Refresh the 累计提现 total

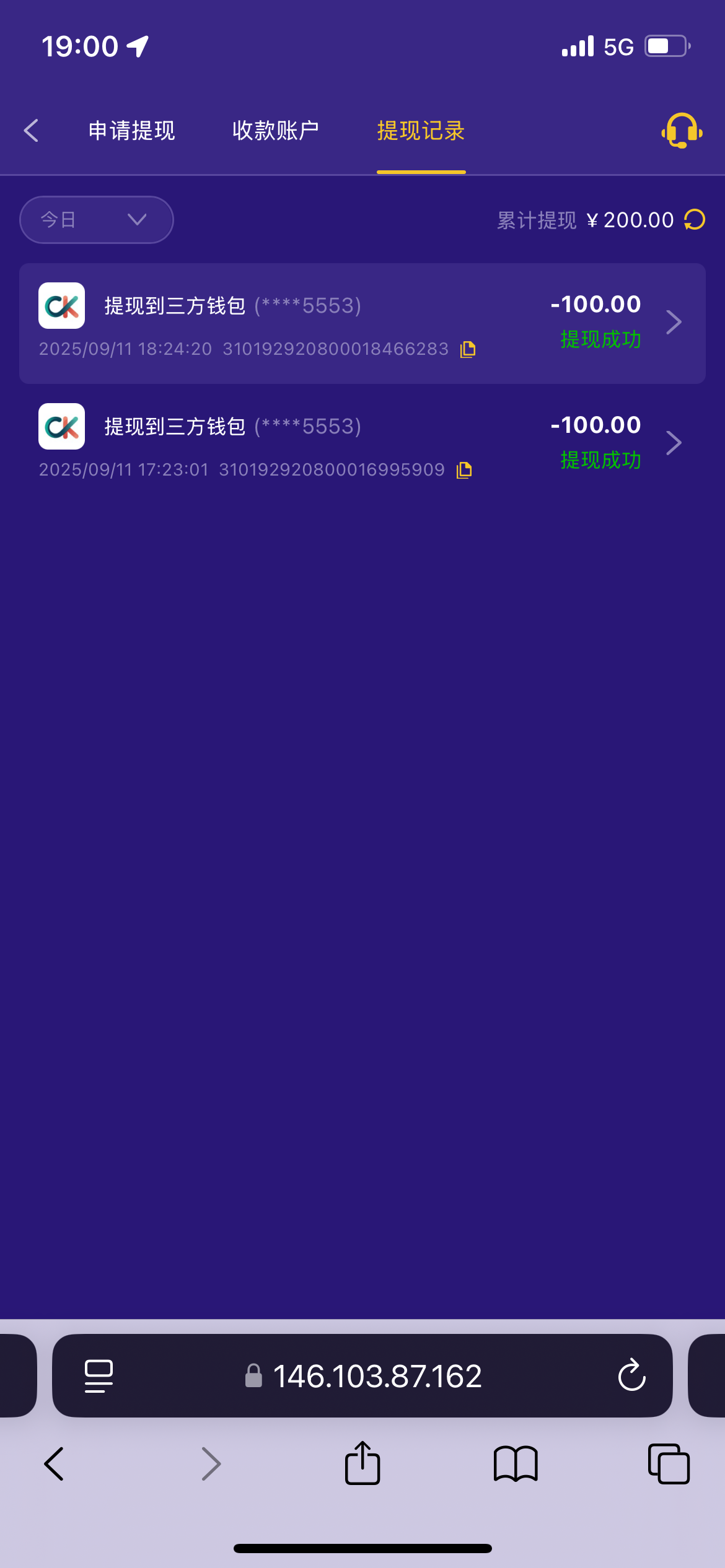(x=695, y=220)
